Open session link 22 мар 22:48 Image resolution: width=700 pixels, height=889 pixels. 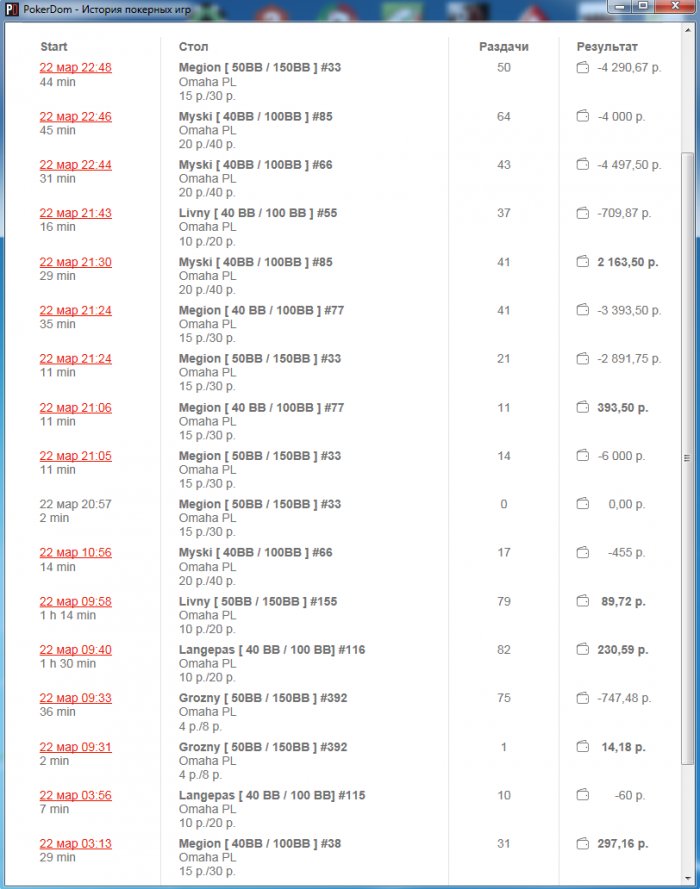click(x=75, y=68)
